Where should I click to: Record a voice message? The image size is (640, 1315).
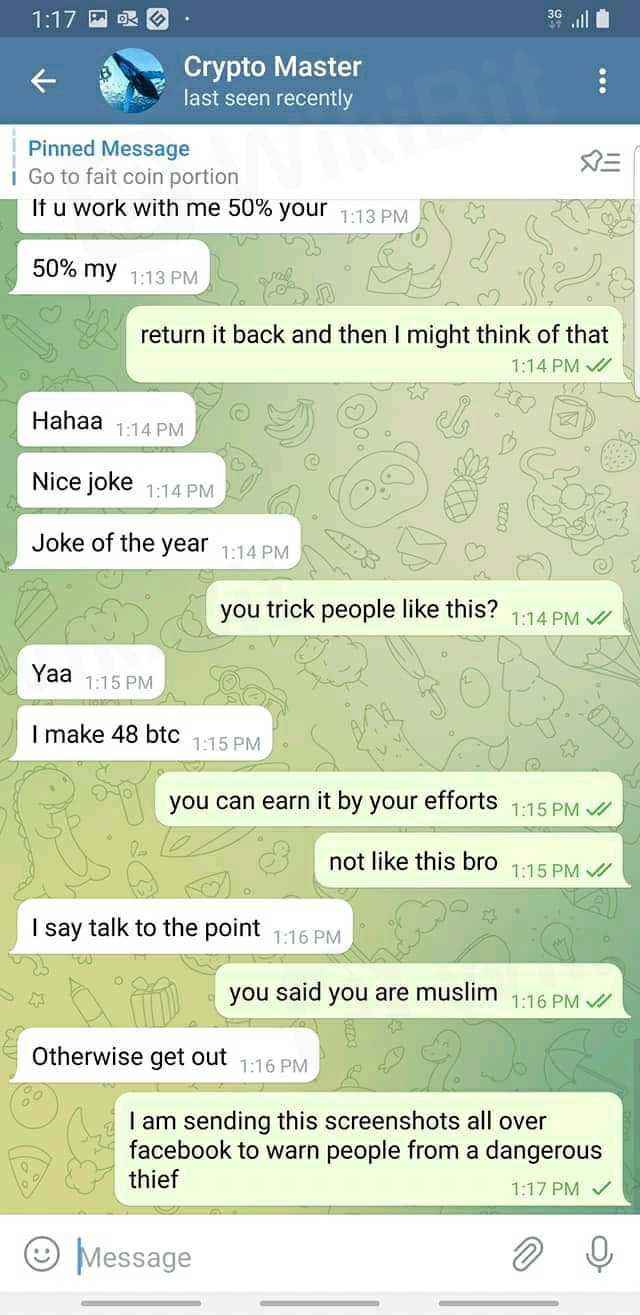click(x=598, y=1254)
